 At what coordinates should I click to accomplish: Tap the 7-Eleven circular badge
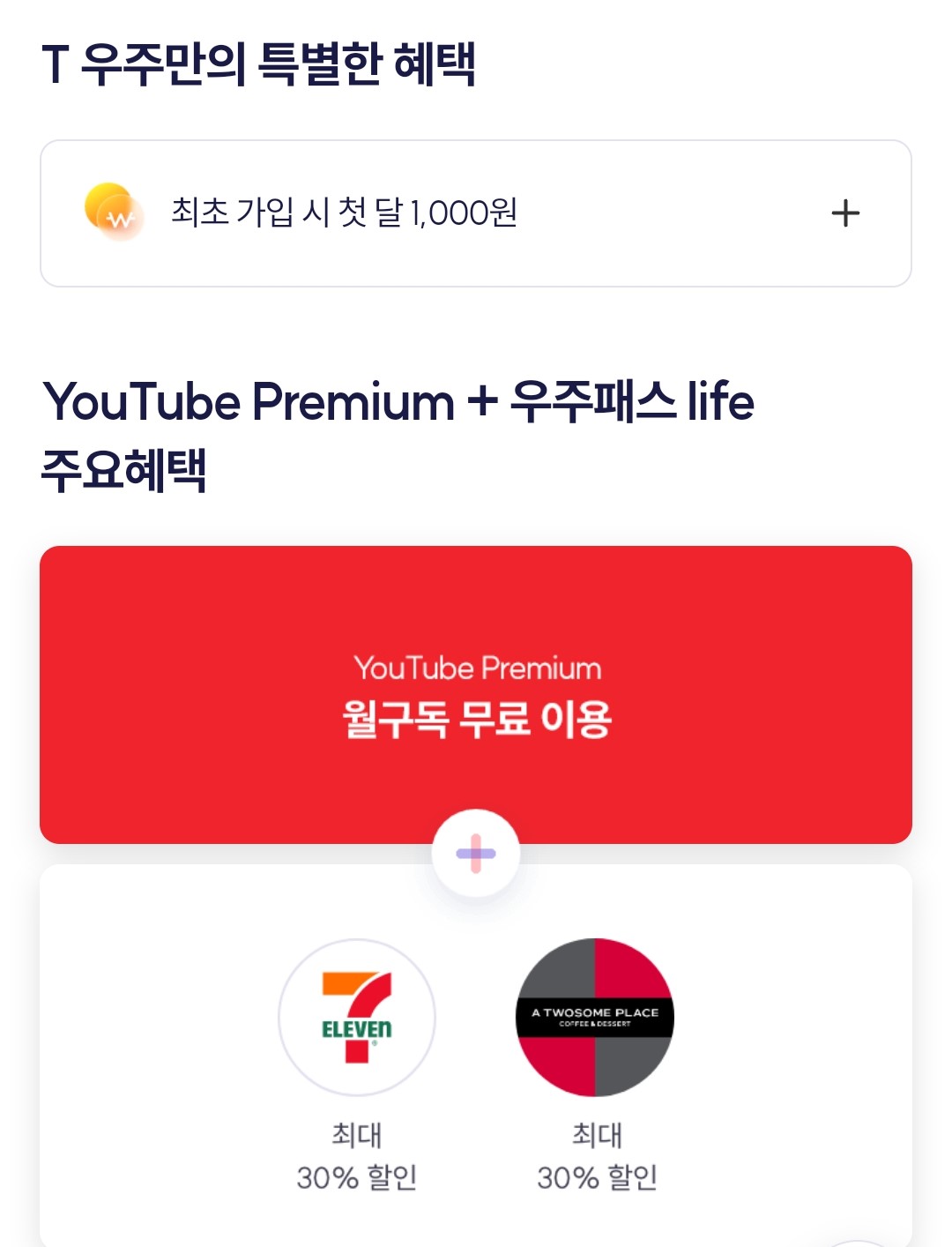click(355, 1020)
